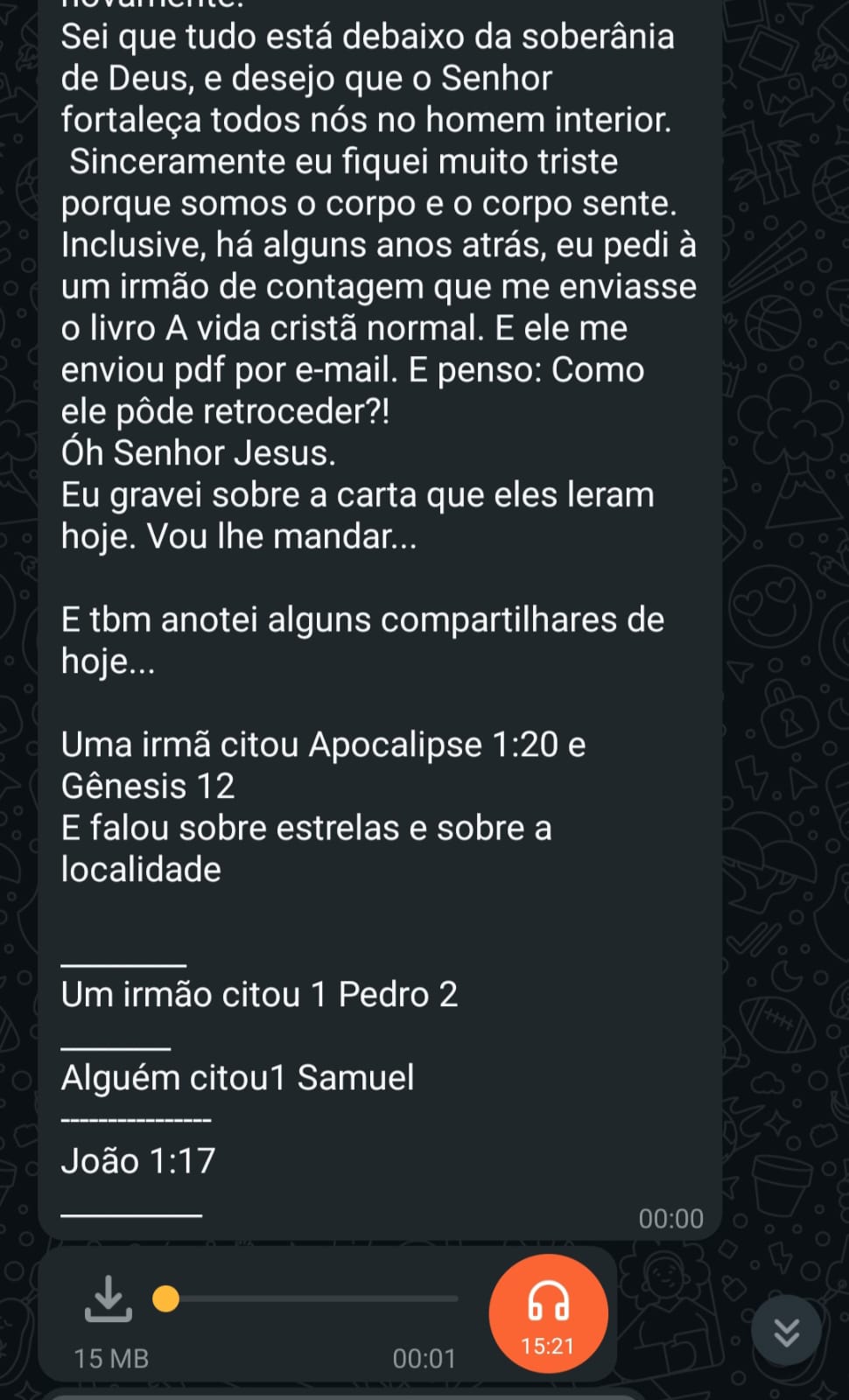Jump to the latest messages
Viewport: 849px width, 1400px height.
786,1332
